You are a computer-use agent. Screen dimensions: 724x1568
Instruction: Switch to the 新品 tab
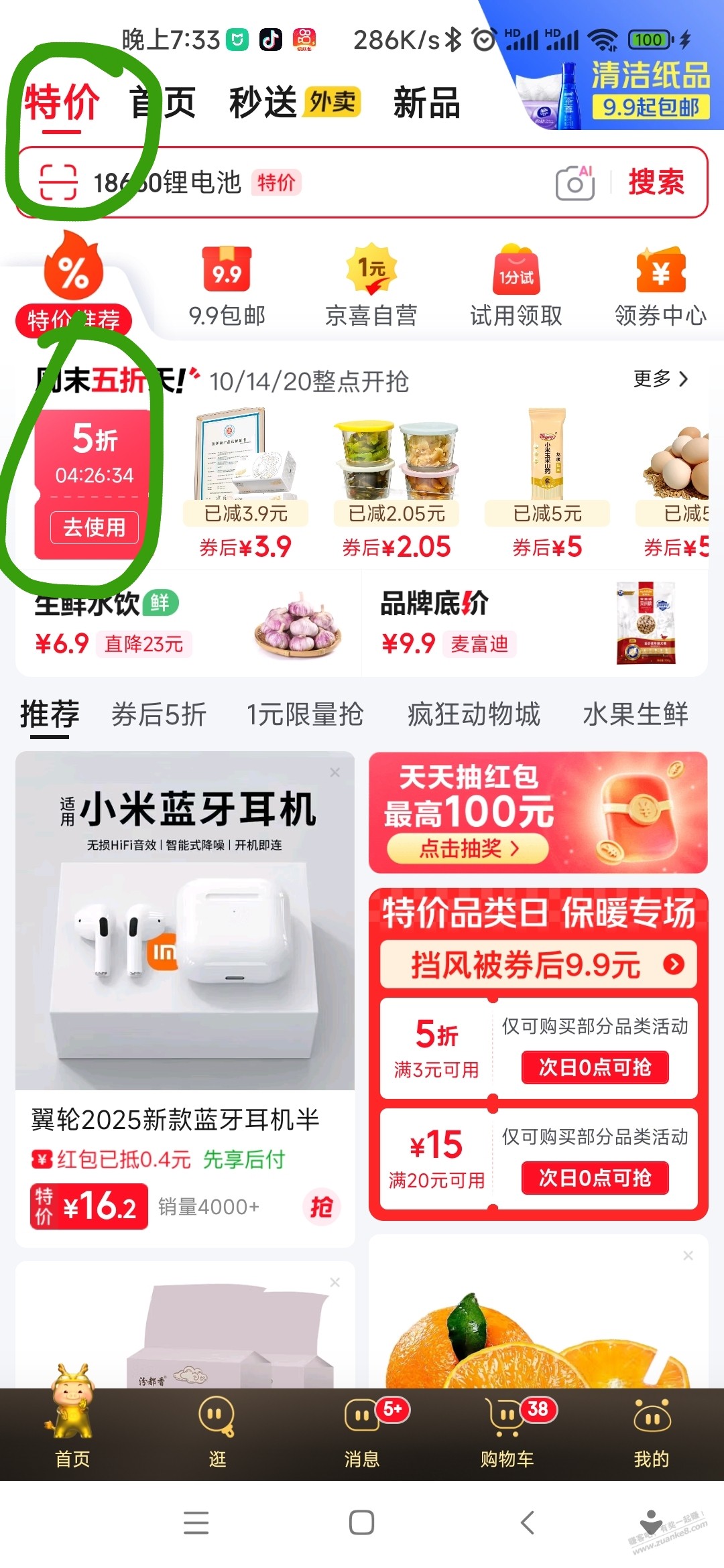click(x=426, y=103)
